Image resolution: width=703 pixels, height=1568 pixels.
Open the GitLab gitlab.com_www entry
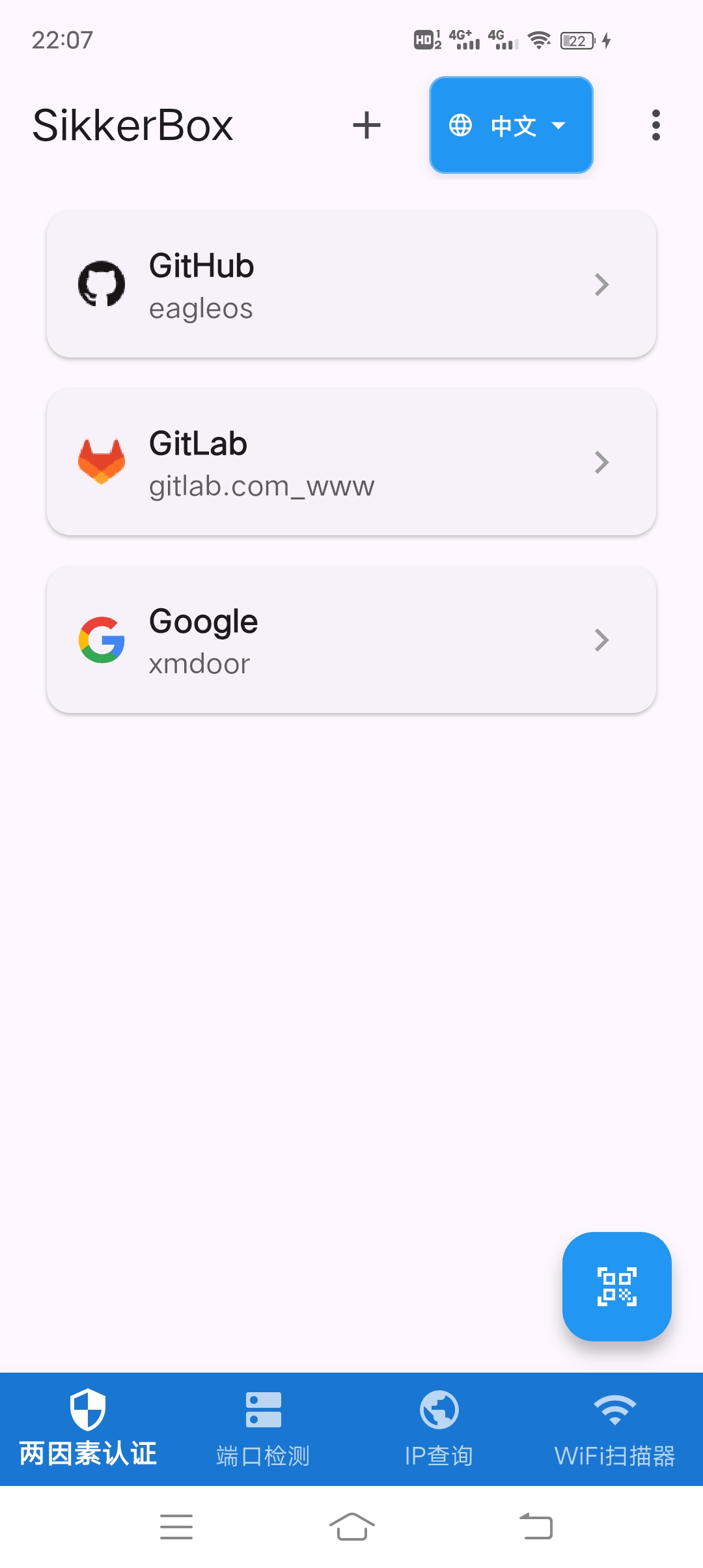point(351,462)
